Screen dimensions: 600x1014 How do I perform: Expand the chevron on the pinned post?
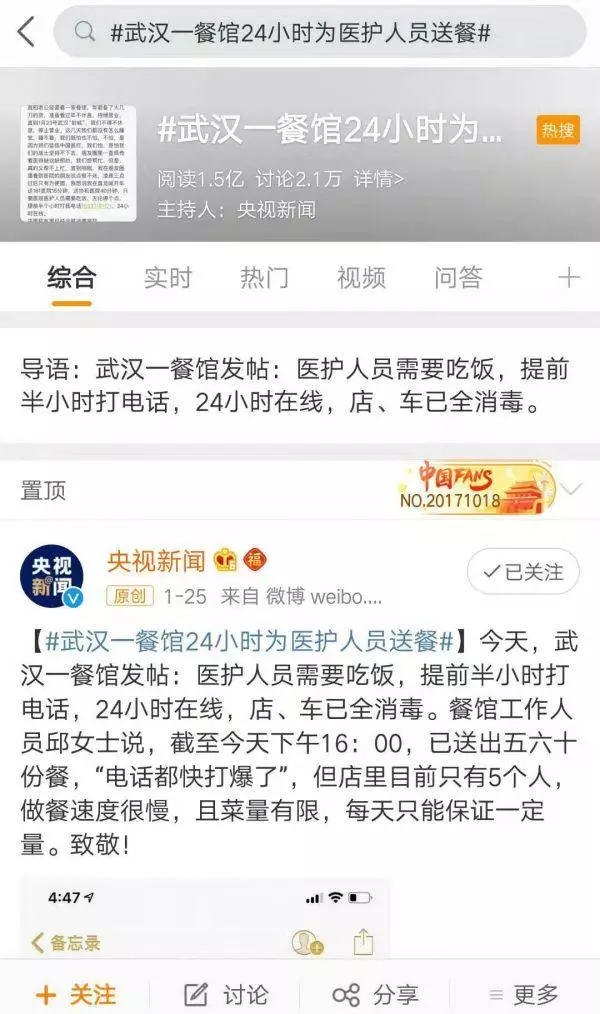coord(572,489)
